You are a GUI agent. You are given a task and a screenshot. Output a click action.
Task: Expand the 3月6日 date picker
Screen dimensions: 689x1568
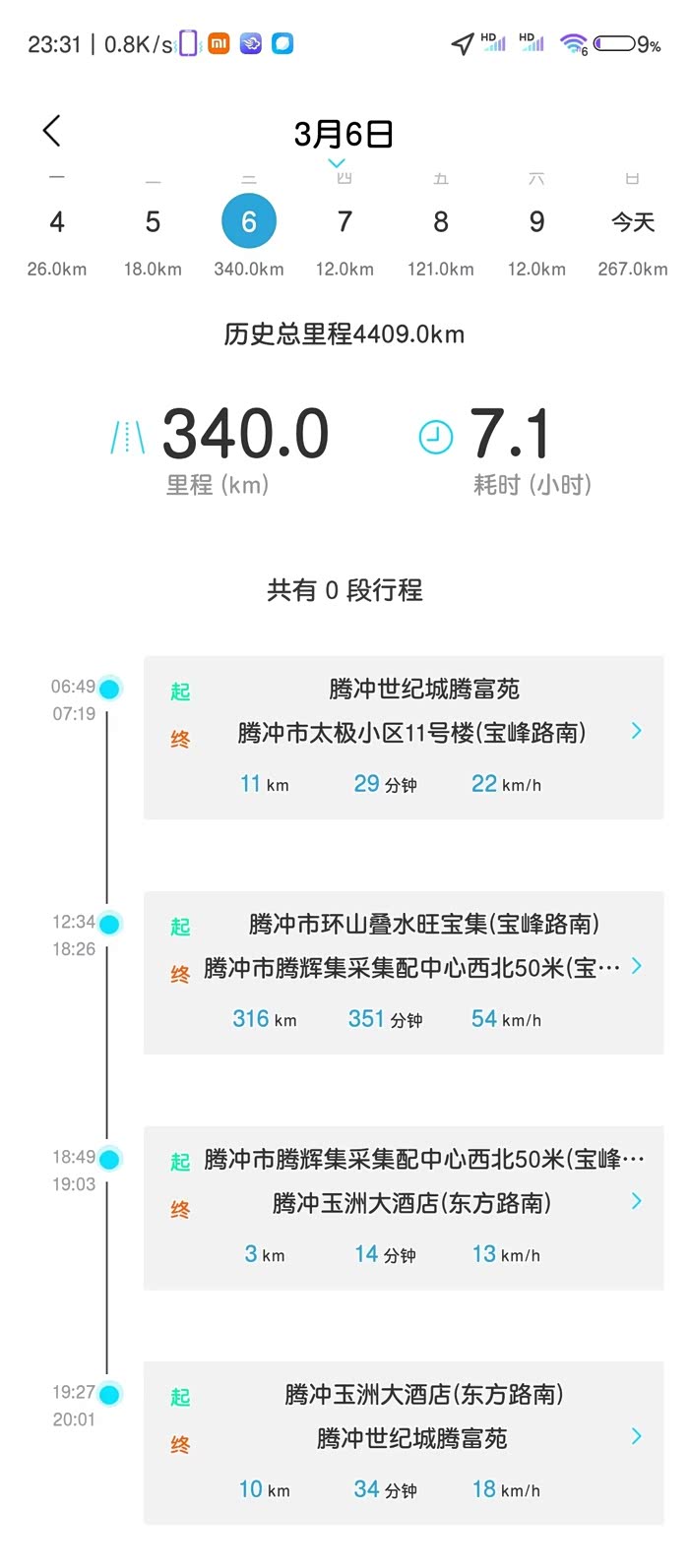(x=344, y=139)
